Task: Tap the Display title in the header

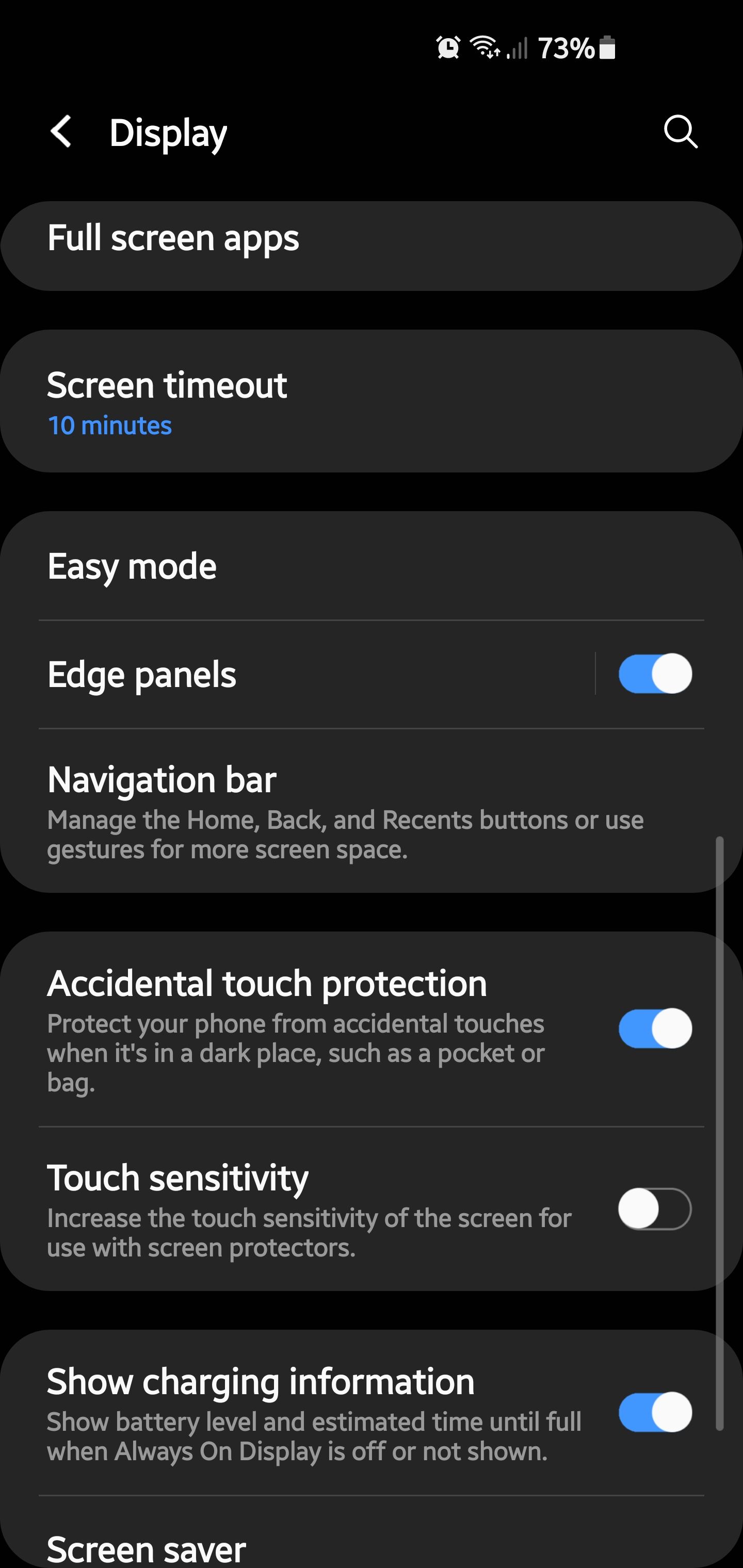Action: pyautogui.click(x=168, y=133)
